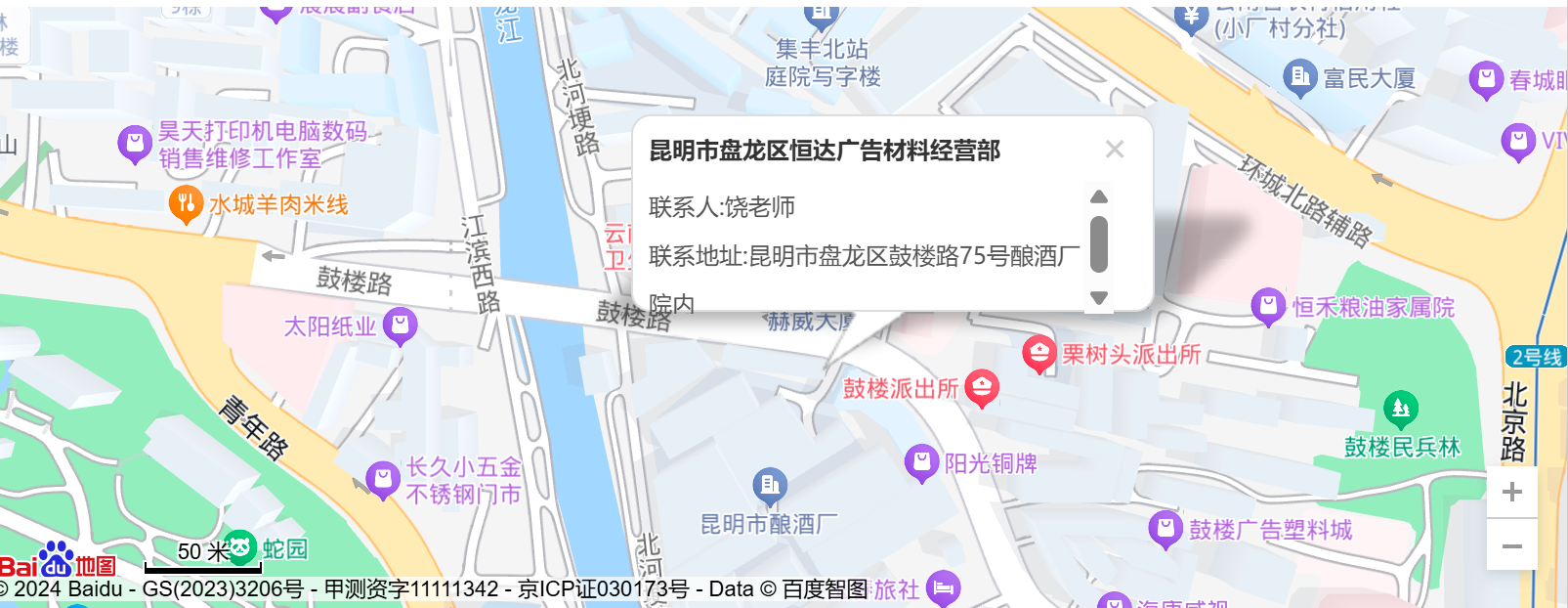Select the 恒禾粮油家属院 marker
Viewport: 1568px width, 608px height.
tap(1268, 306)
